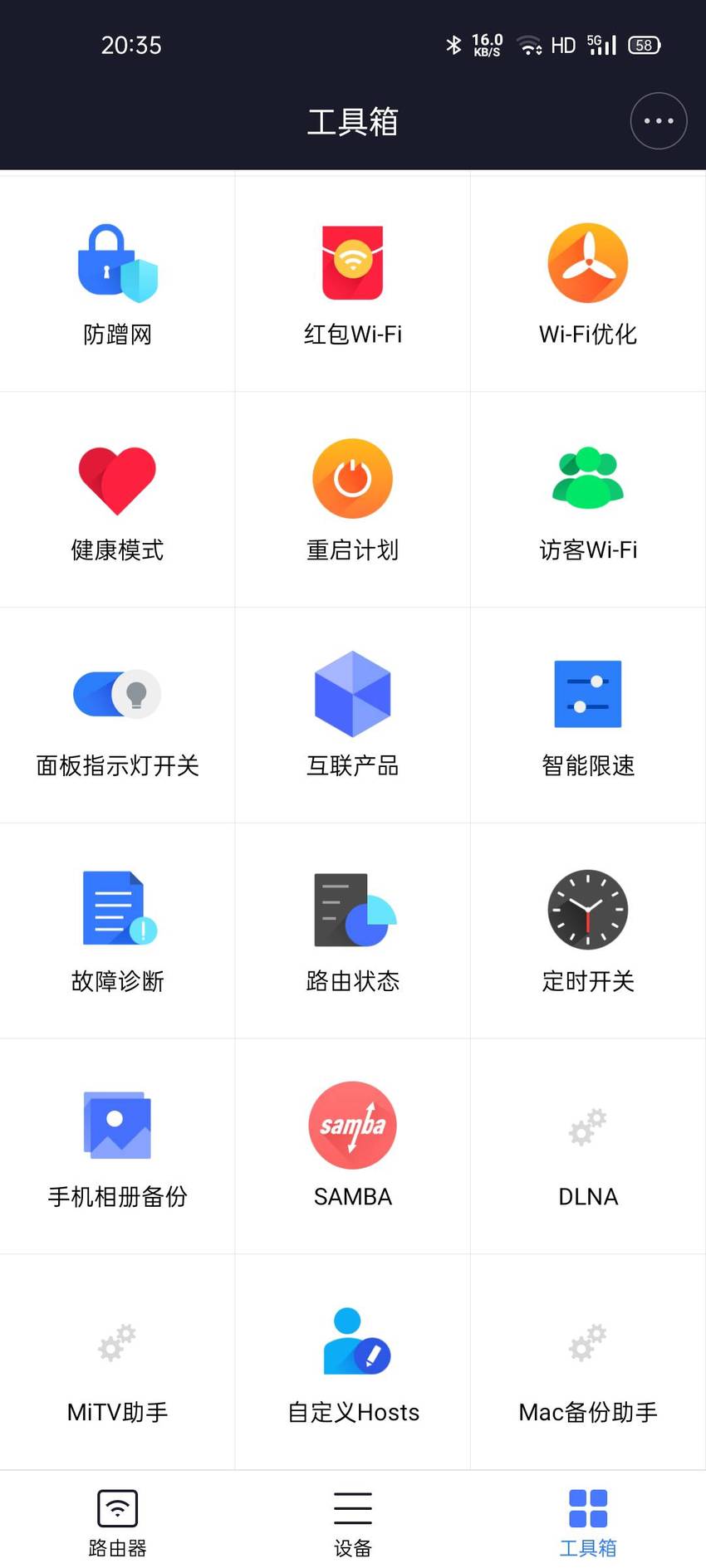Image resolution: width=706 pixels, height=1568 pixels.
Task: Switch to the 路由器 tab
Action: tap(117, 1521)
